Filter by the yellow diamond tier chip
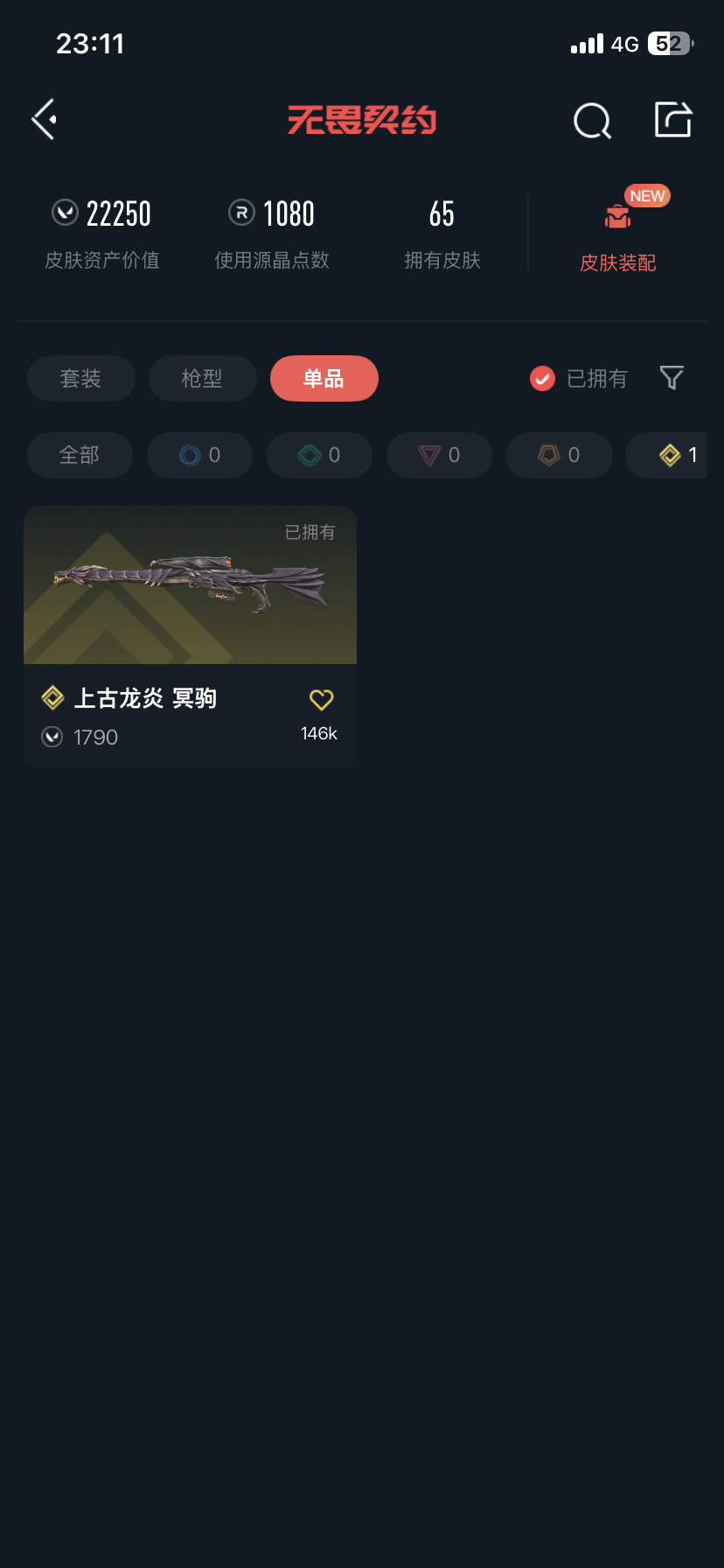This screenshot has width=724, height=1568. click(675, 455)
